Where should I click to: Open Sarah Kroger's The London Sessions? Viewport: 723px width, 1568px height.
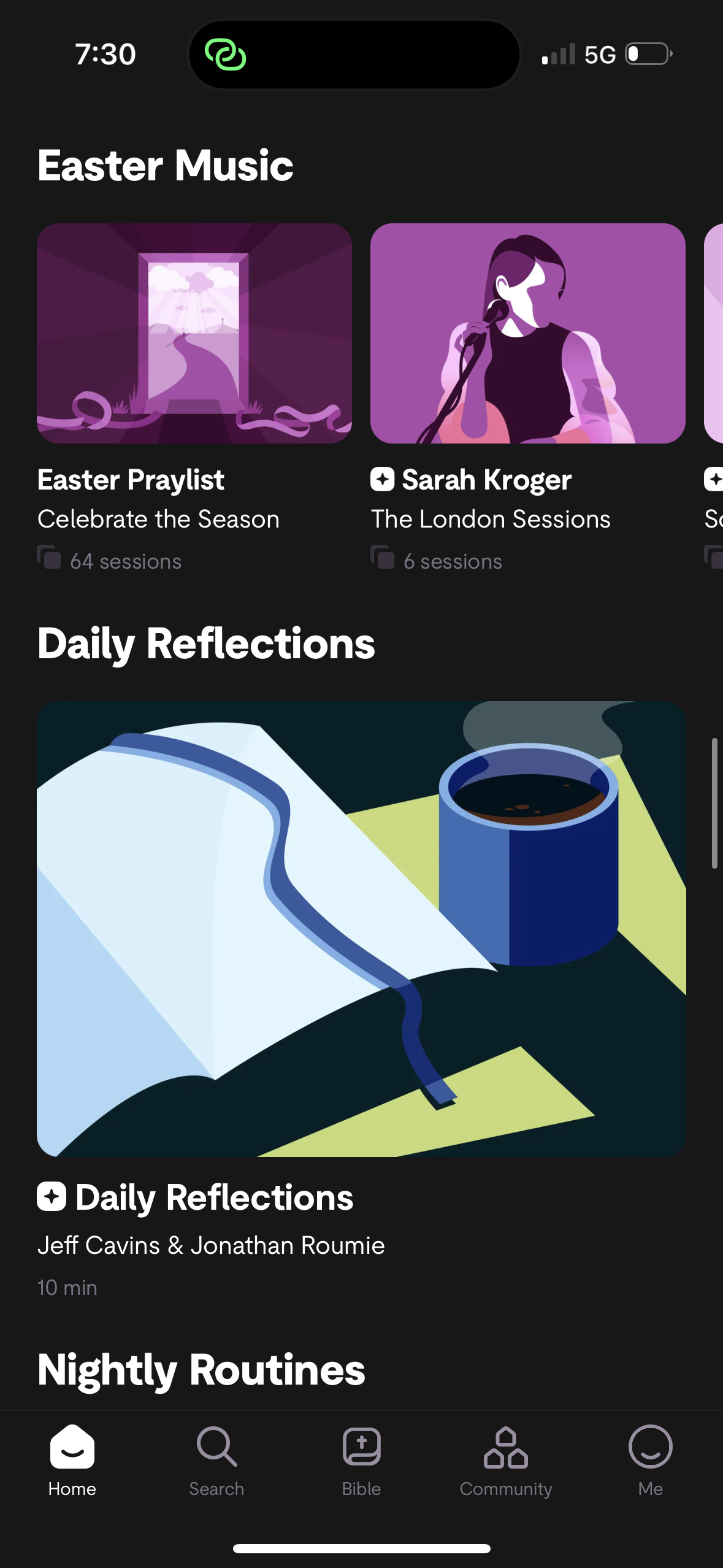click(527, 334)
